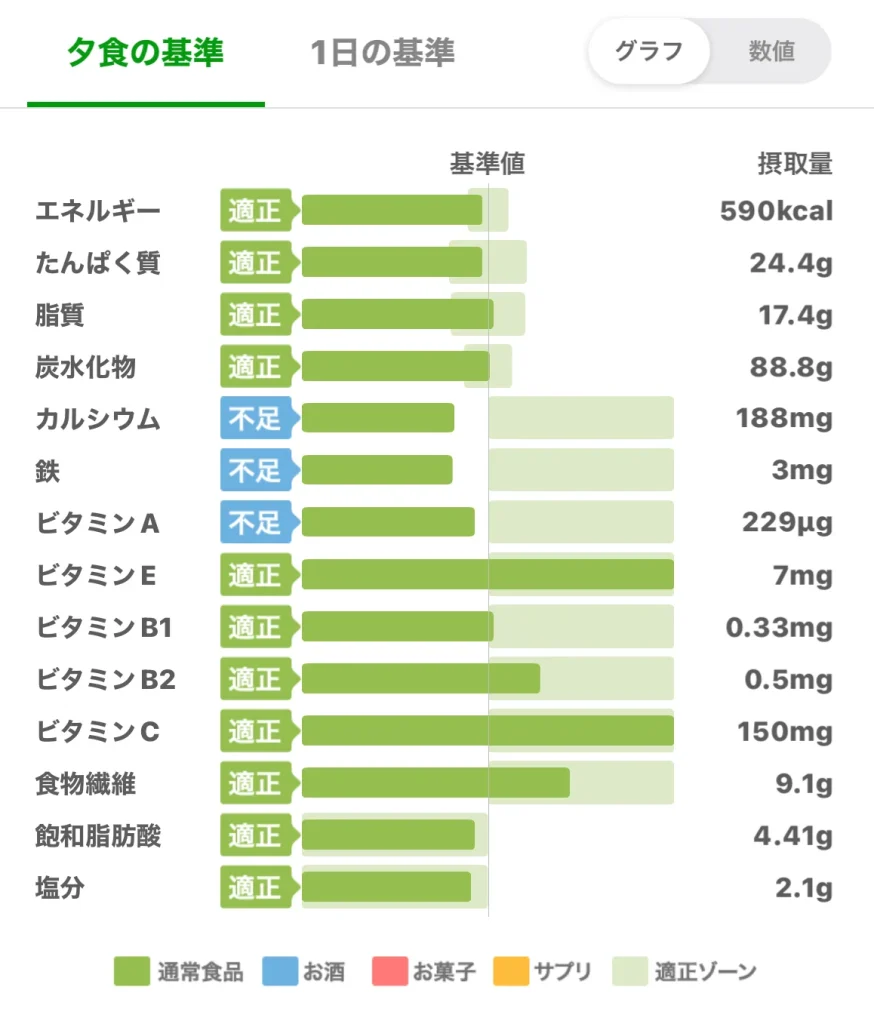Click the 不足 badge beside カルシウム

[x=256, y=419]
